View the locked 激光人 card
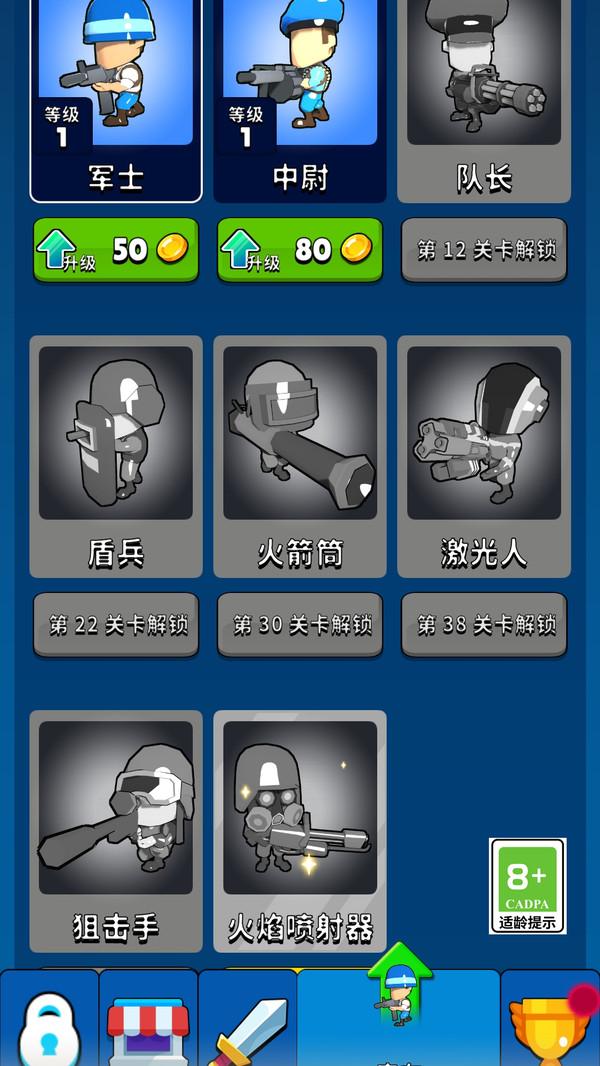The height and width of the screenshot is (1066, 600). coord(484,455)
